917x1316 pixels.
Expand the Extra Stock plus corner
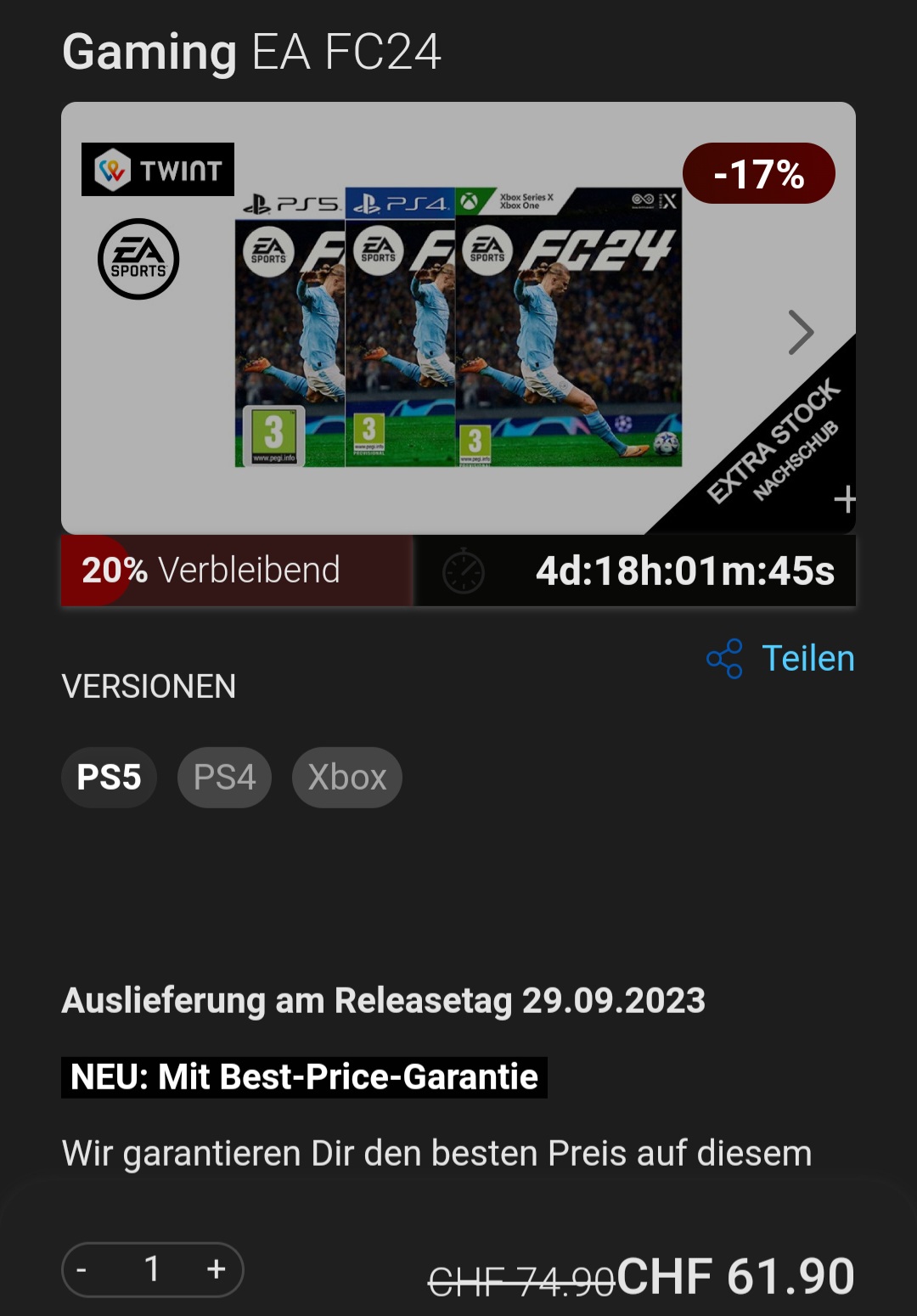point(844,499)
